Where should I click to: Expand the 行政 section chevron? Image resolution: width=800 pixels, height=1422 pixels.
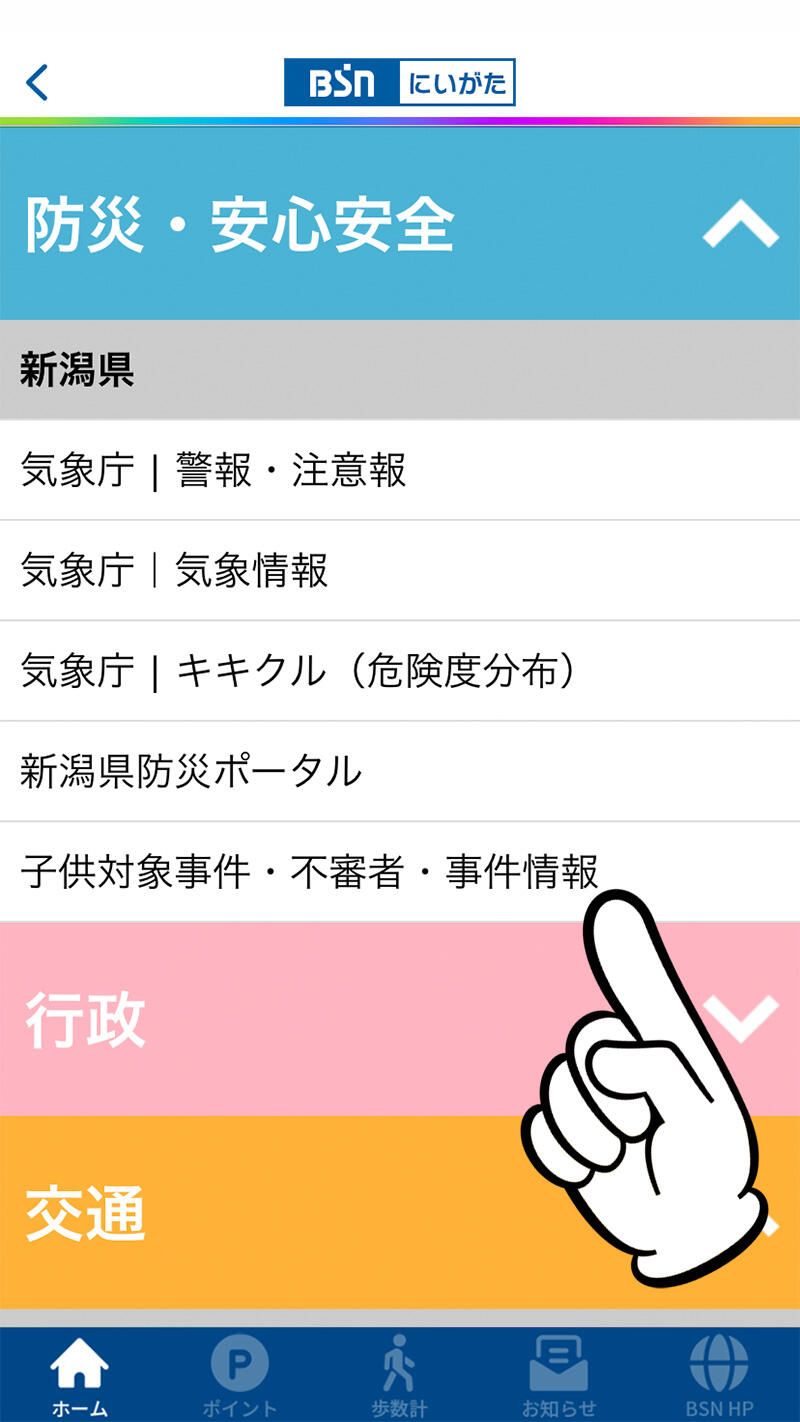(738, 1018)
